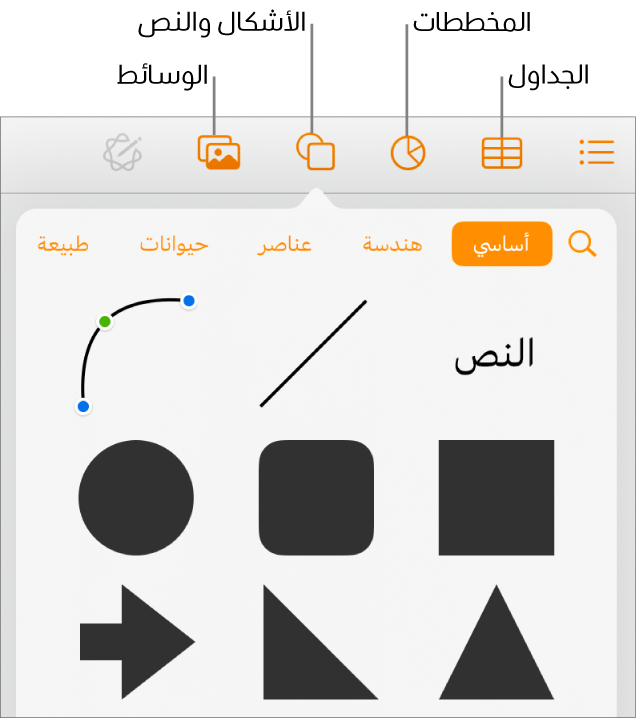
Task: Add the square shape
Action: pos(496,497)
